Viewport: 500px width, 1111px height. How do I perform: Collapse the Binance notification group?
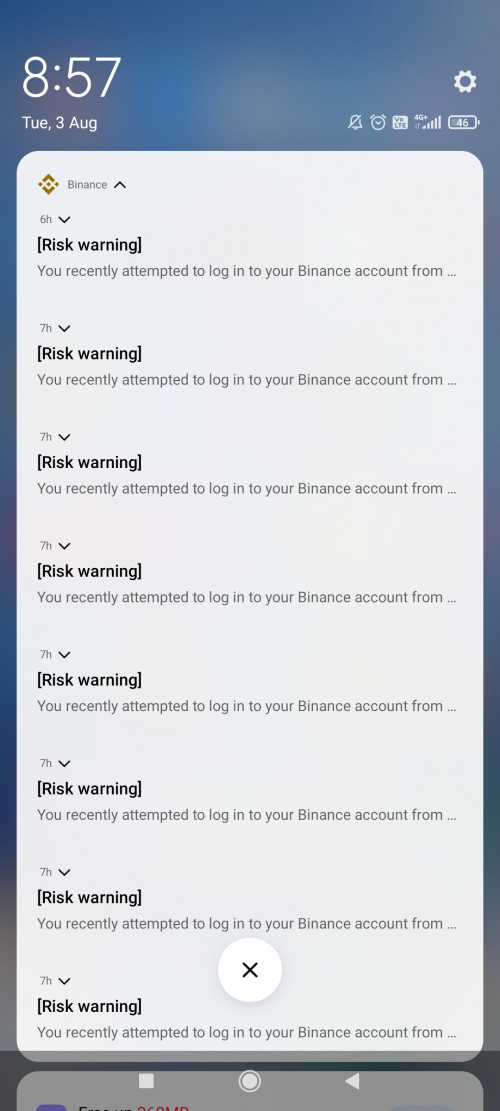click(120, 185)
